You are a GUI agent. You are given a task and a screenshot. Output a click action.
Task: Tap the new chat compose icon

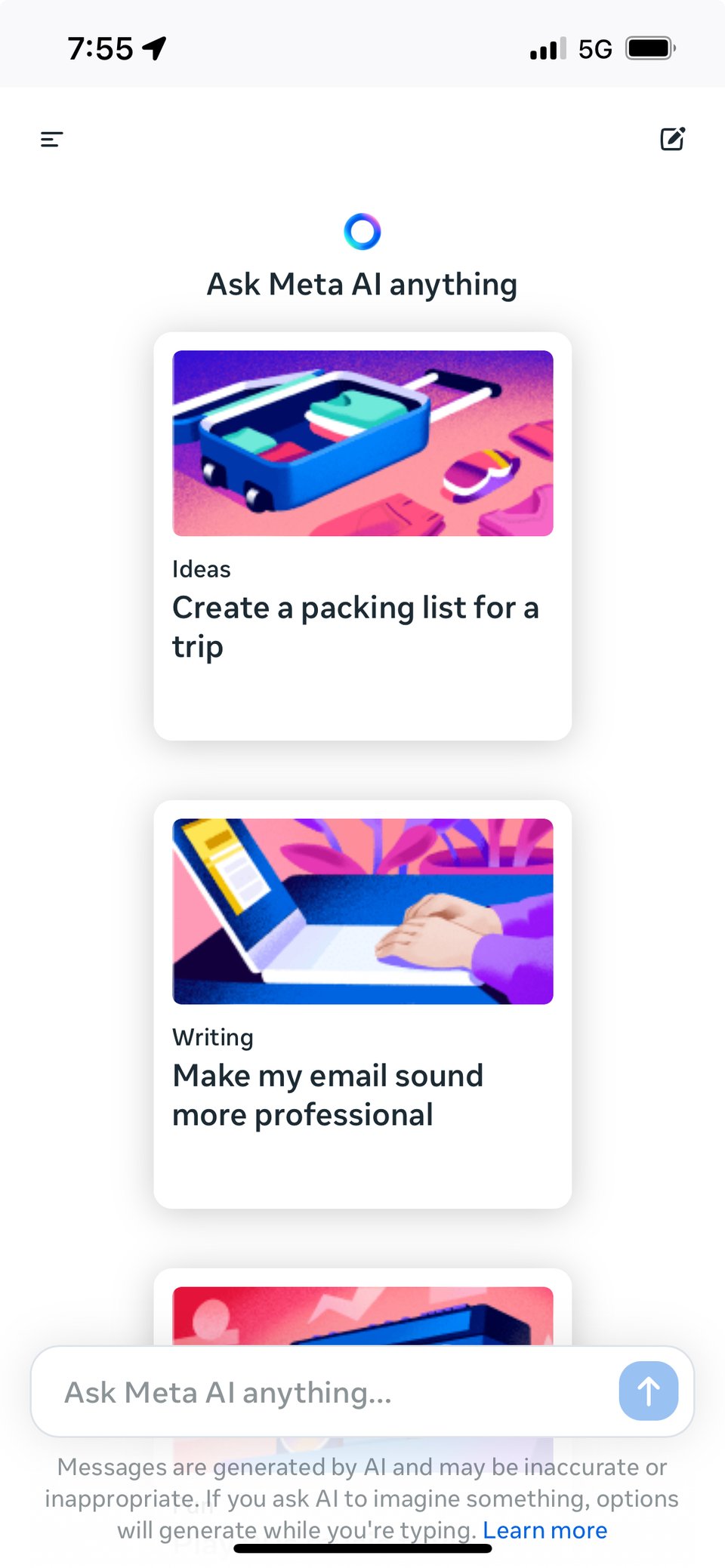point(673,139)
